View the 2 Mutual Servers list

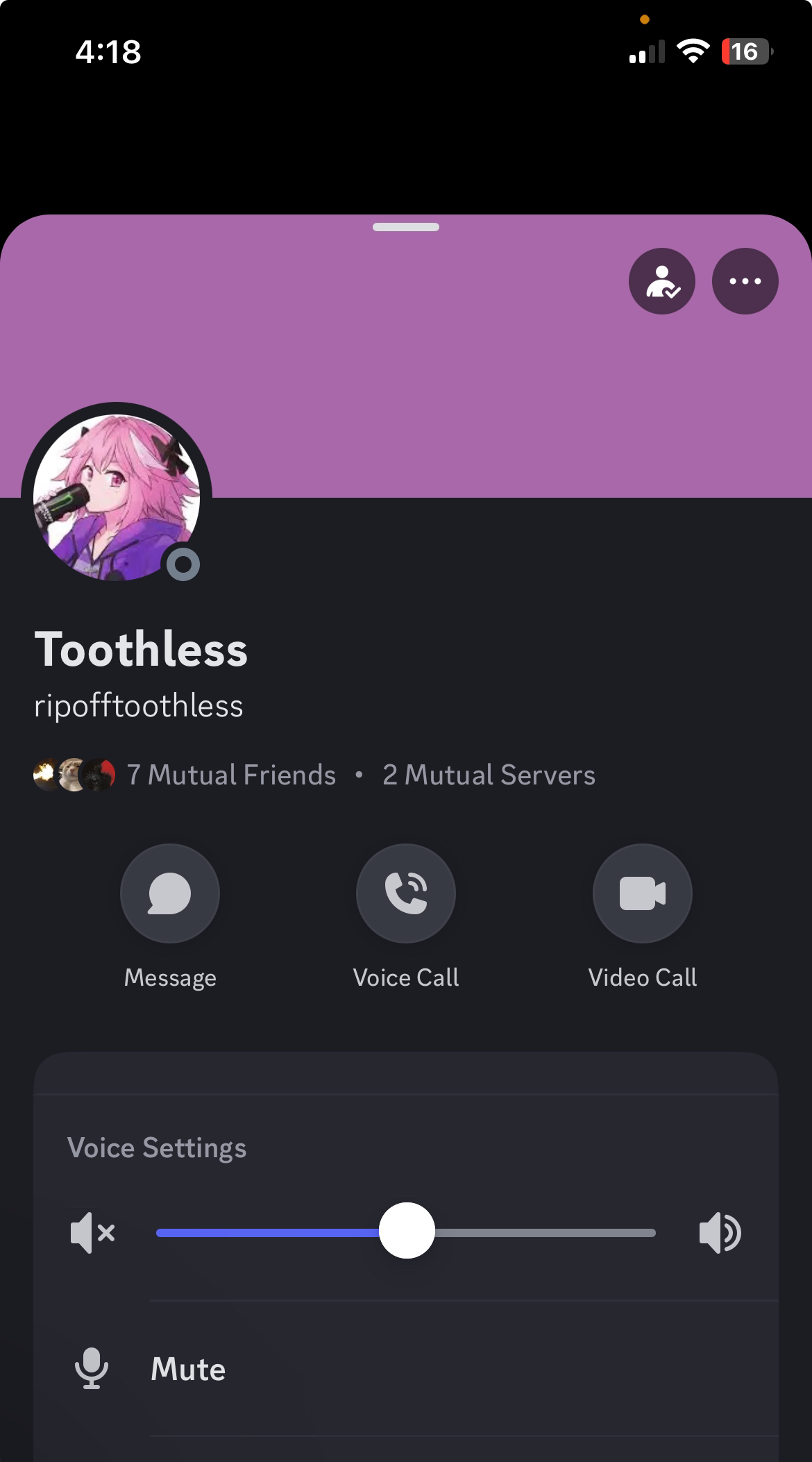[x=489, y=775]
